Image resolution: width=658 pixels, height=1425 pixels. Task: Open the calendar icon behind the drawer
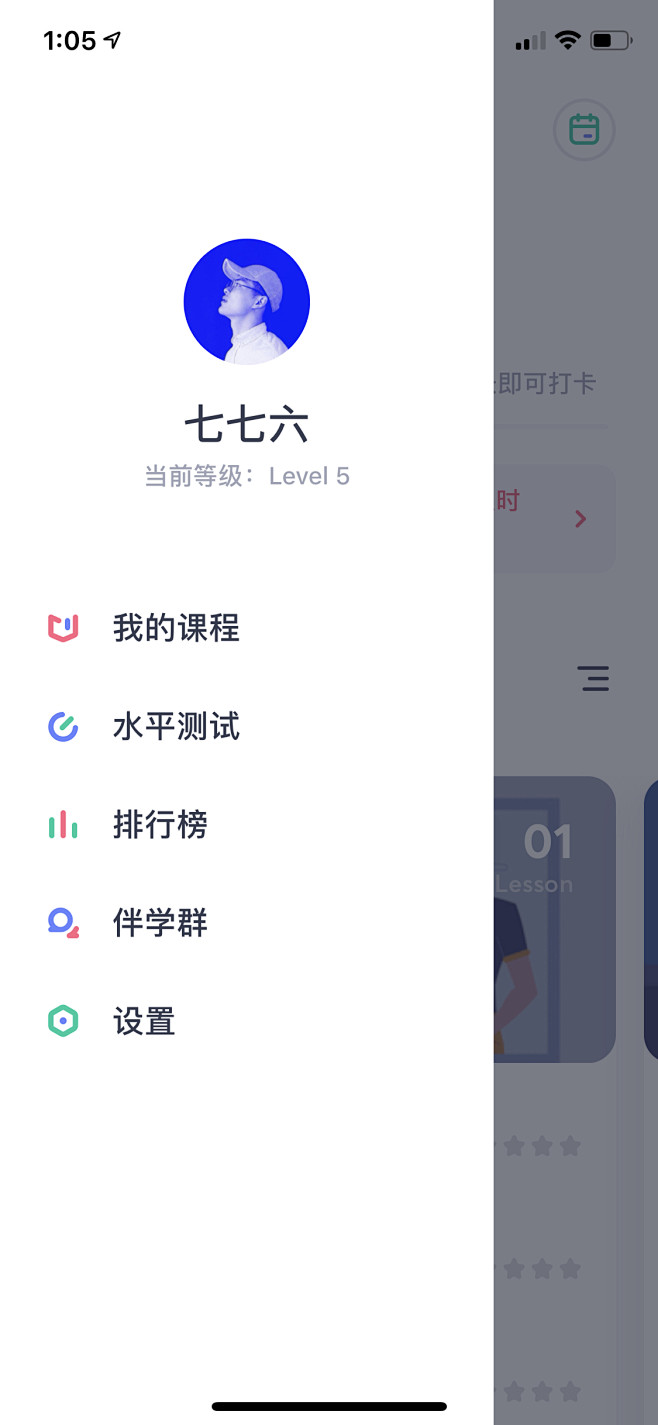[x=584, y=130]
